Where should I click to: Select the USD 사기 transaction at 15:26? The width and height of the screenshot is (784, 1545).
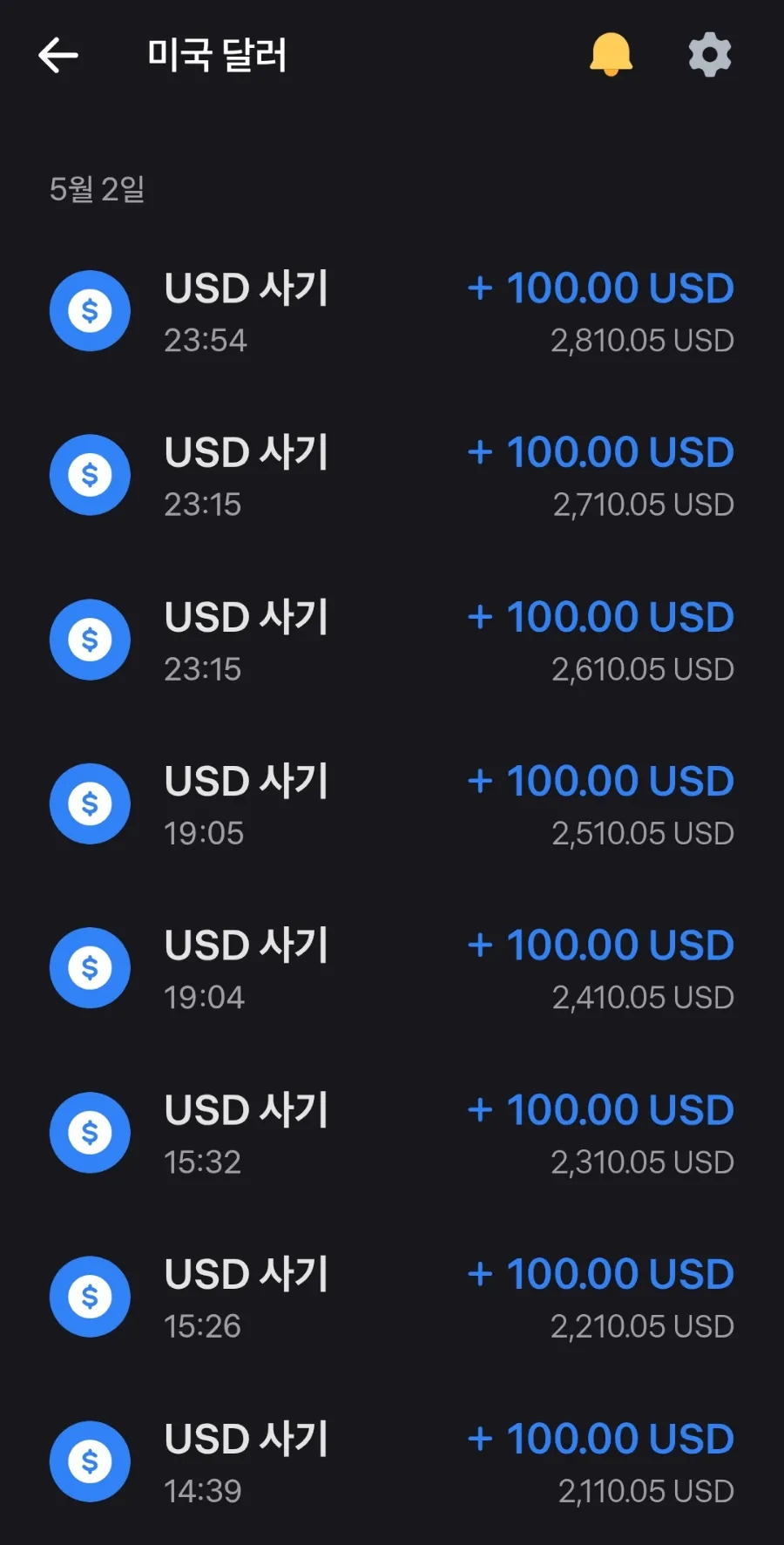(x=392, y=1298)
